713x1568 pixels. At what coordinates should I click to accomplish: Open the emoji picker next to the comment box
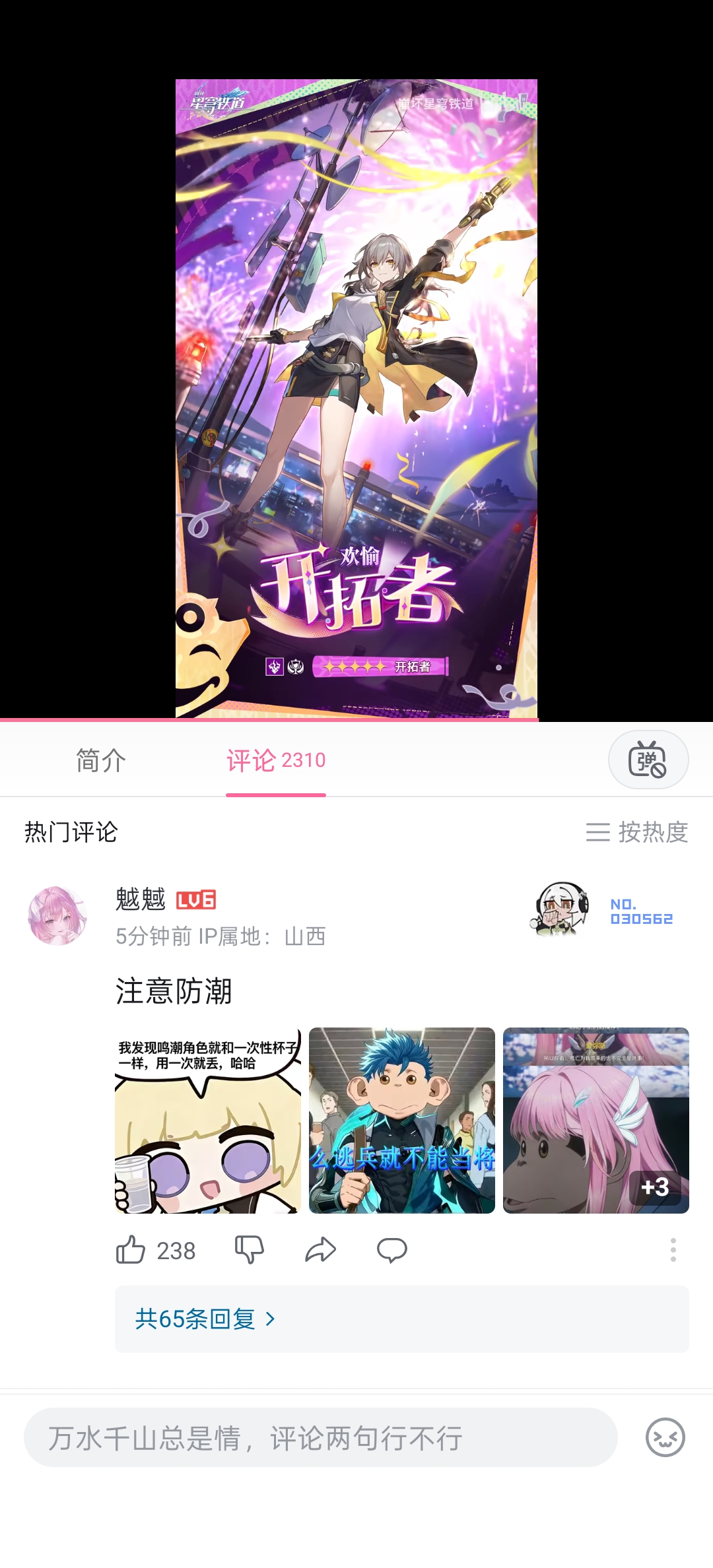(665, 1438)
